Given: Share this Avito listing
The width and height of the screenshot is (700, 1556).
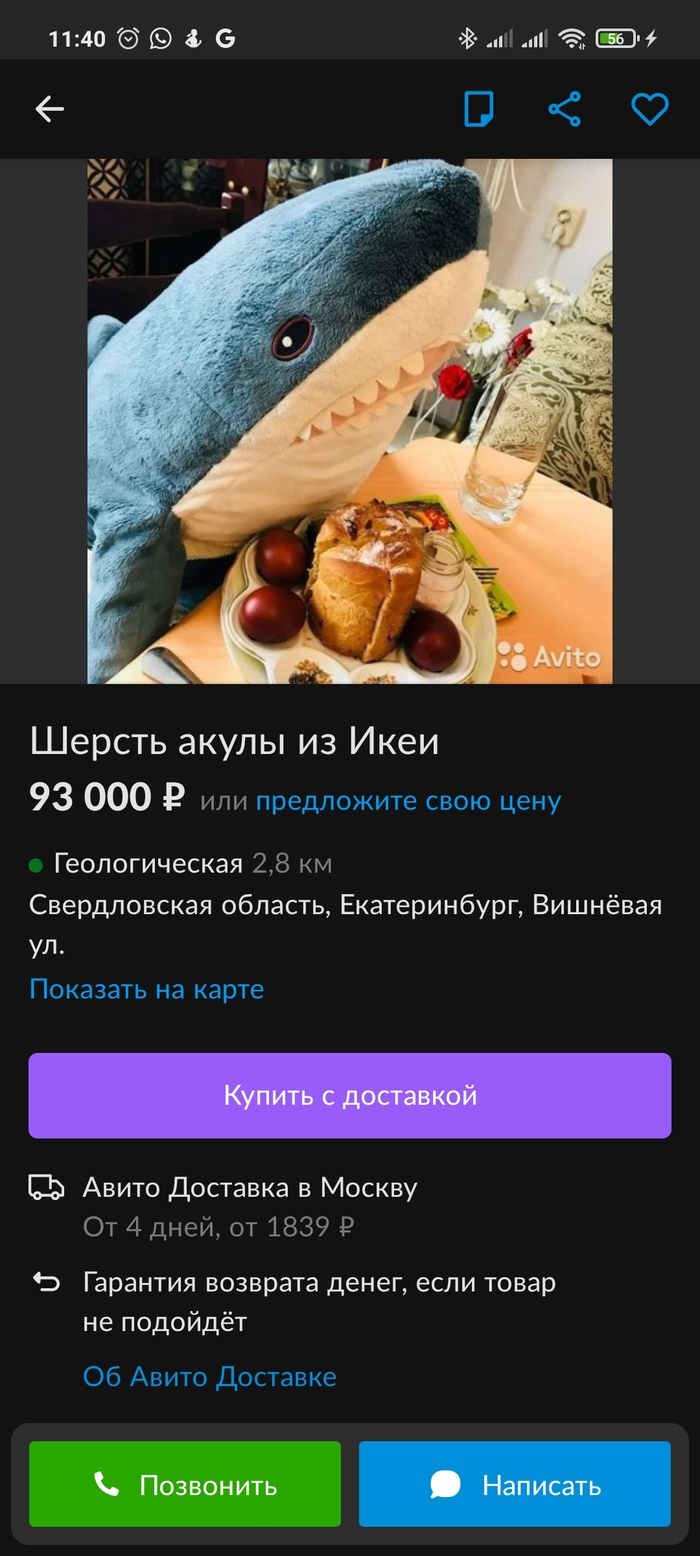Looking at the screenshot, I should coord(564,109).
